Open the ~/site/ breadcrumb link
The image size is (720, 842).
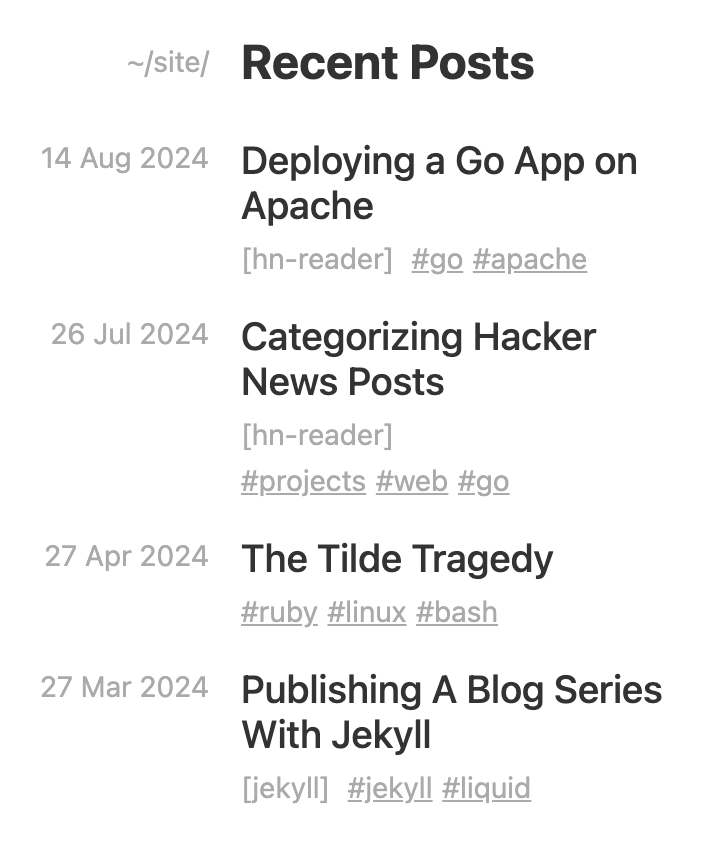(168, 64)
